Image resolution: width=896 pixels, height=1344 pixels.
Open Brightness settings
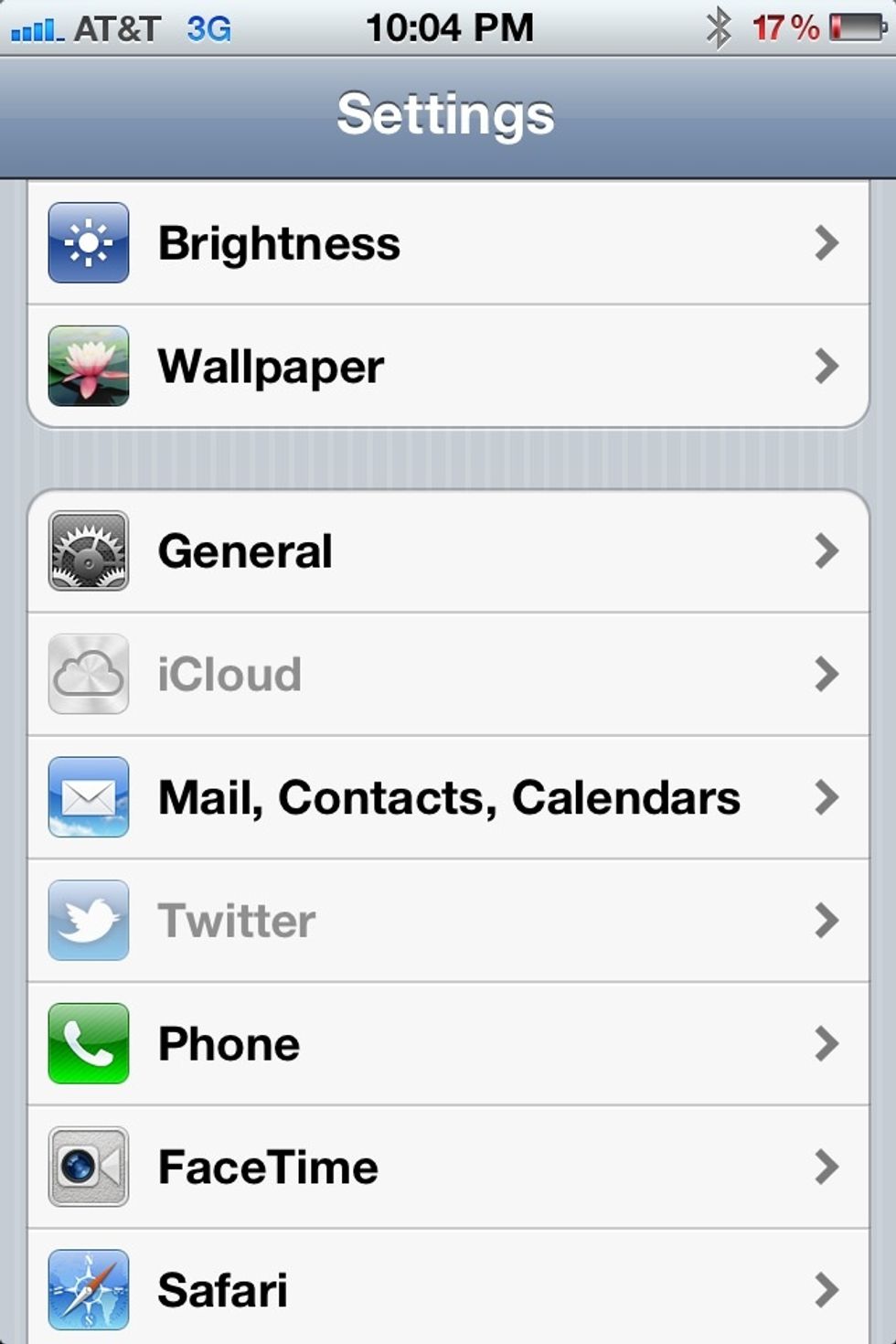pyautogui.click(x=448, y=243)
